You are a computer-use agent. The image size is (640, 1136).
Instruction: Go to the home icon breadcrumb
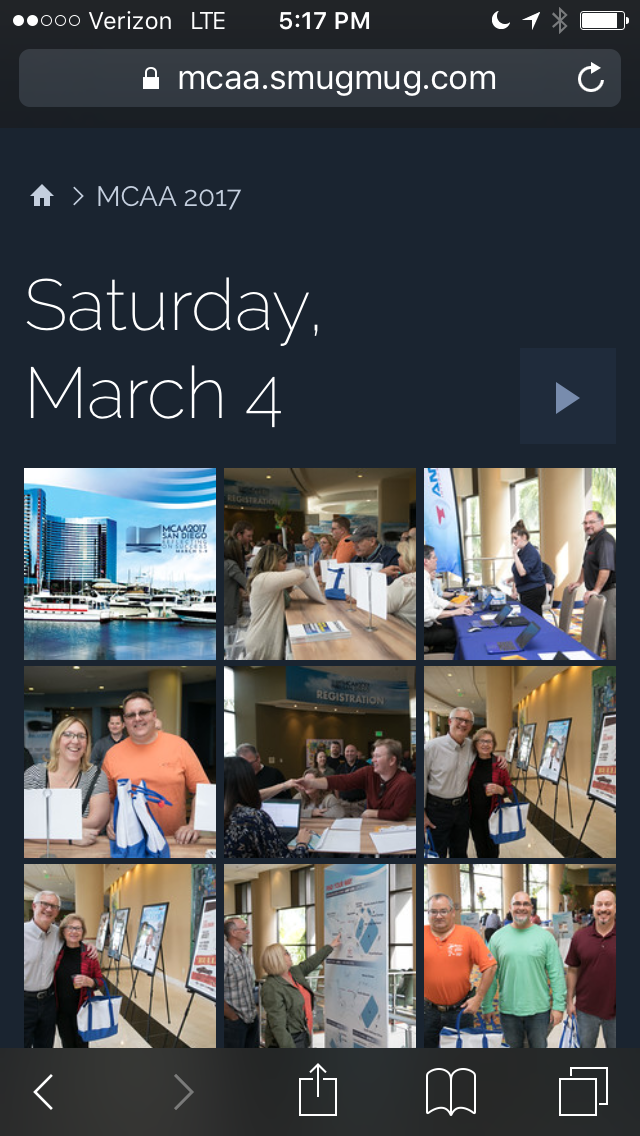point(42,196)
